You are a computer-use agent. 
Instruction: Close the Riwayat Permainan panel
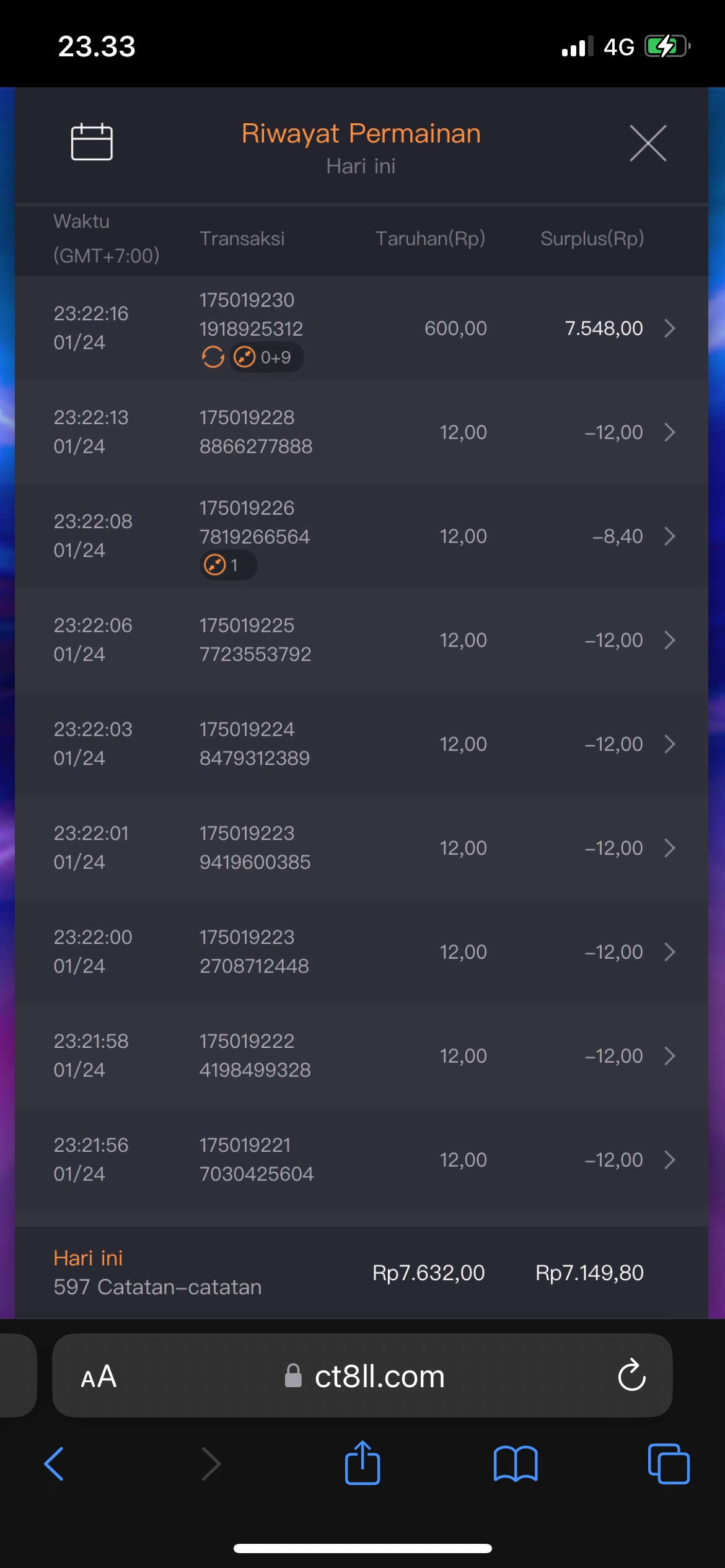pyautogui.click(x=648, y=143)
